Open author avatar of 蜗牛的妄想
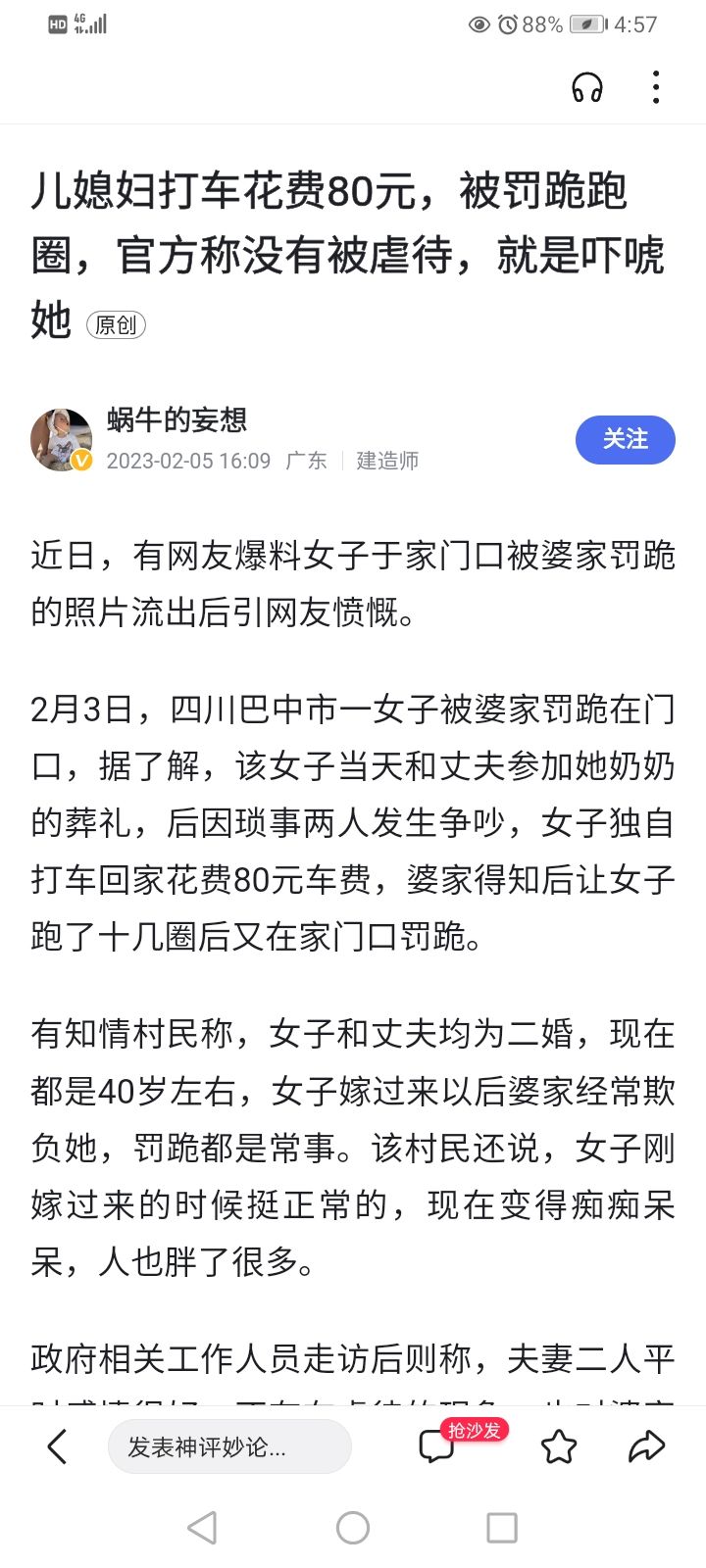The width and height of the screenshot is (706, 1568). (61, 440)
